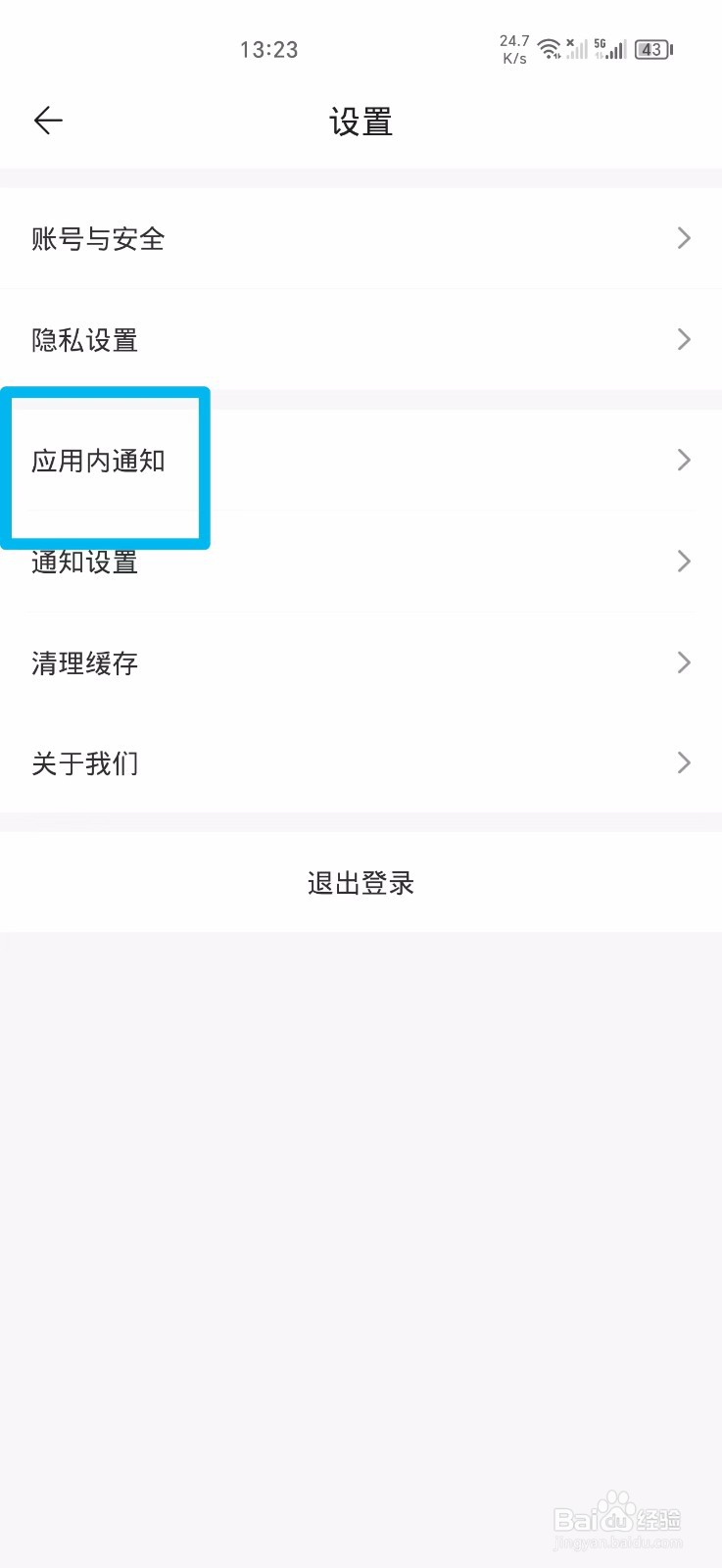
Task: Tap the clock showing 13:23
Action: (x=269, y=49)
